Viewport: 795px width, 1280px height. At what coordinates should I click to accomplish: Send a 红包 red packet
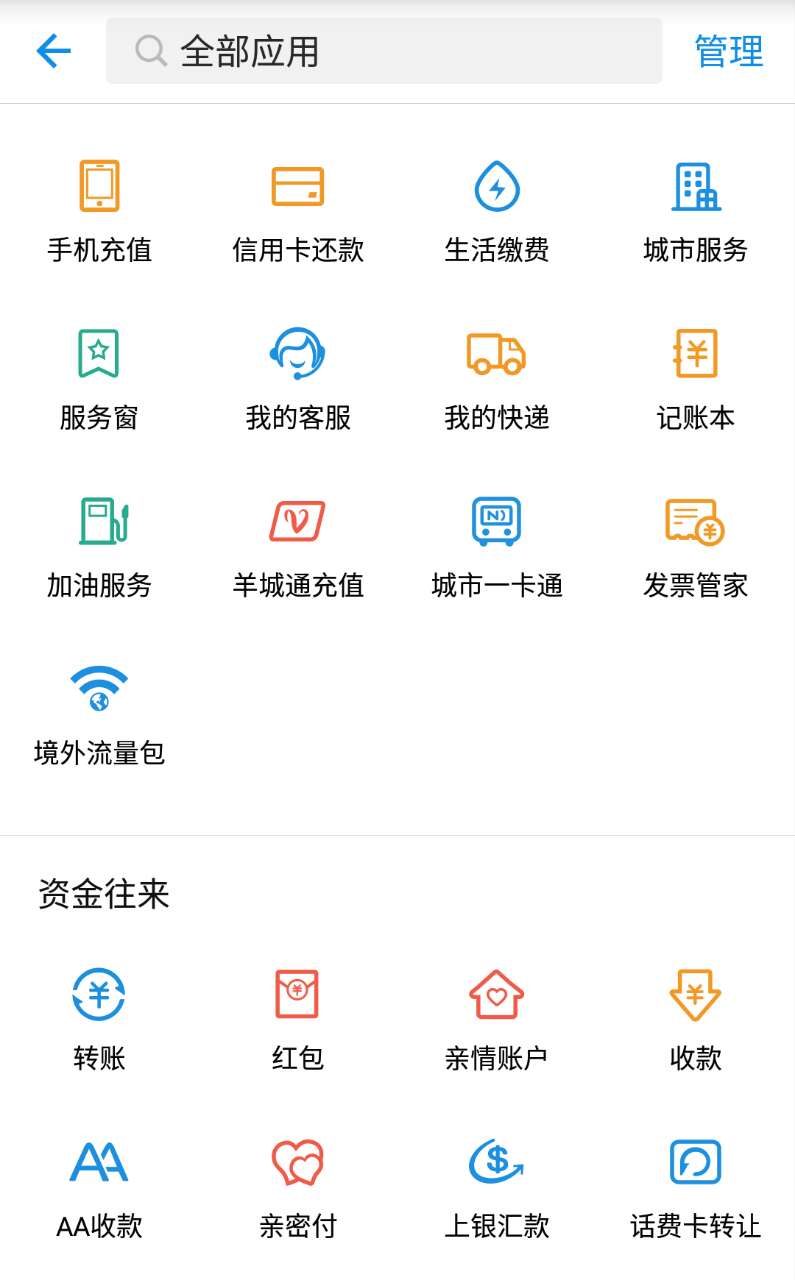[x=298, y=1020]
